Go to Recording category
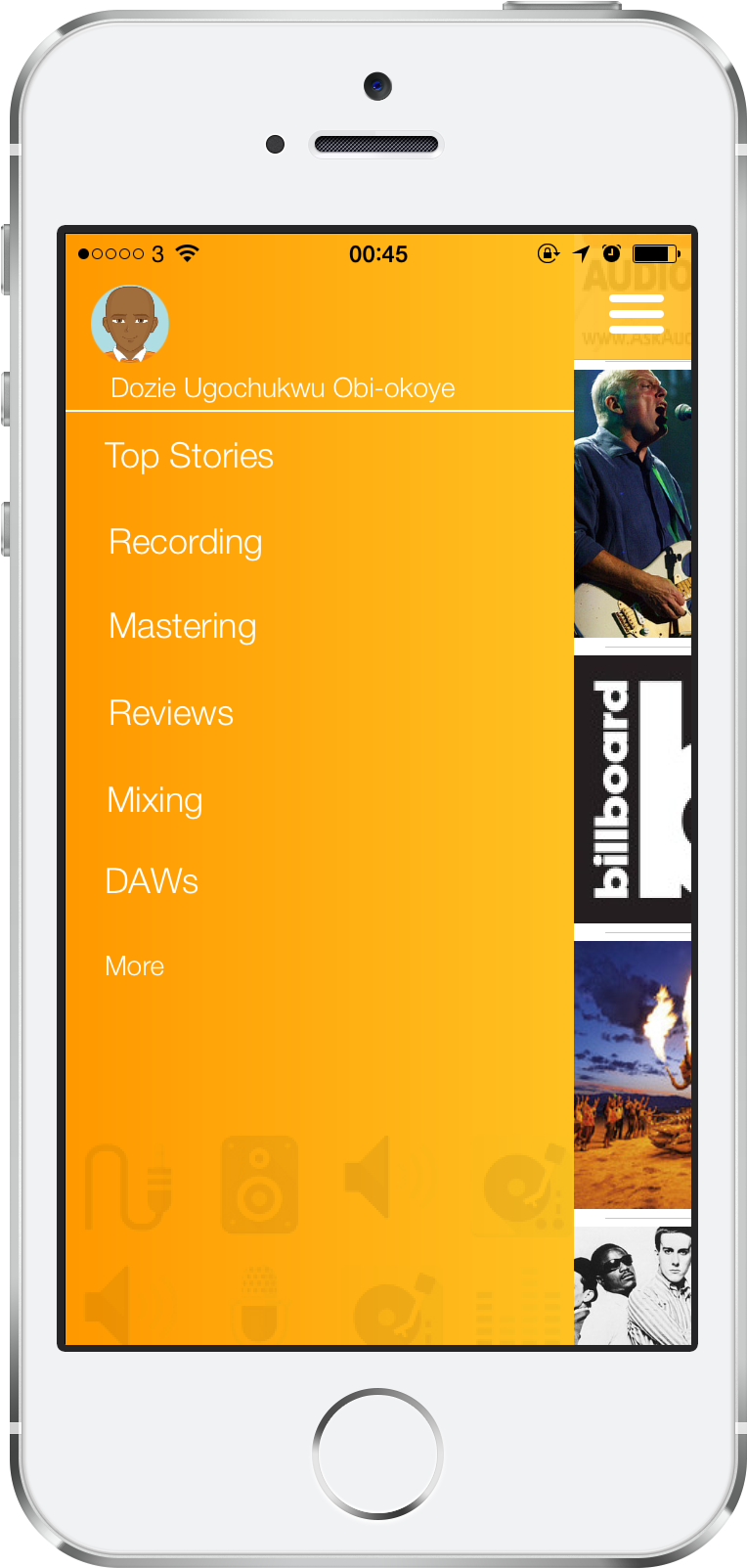747x1568 pixels. click(x=186, y=542)
